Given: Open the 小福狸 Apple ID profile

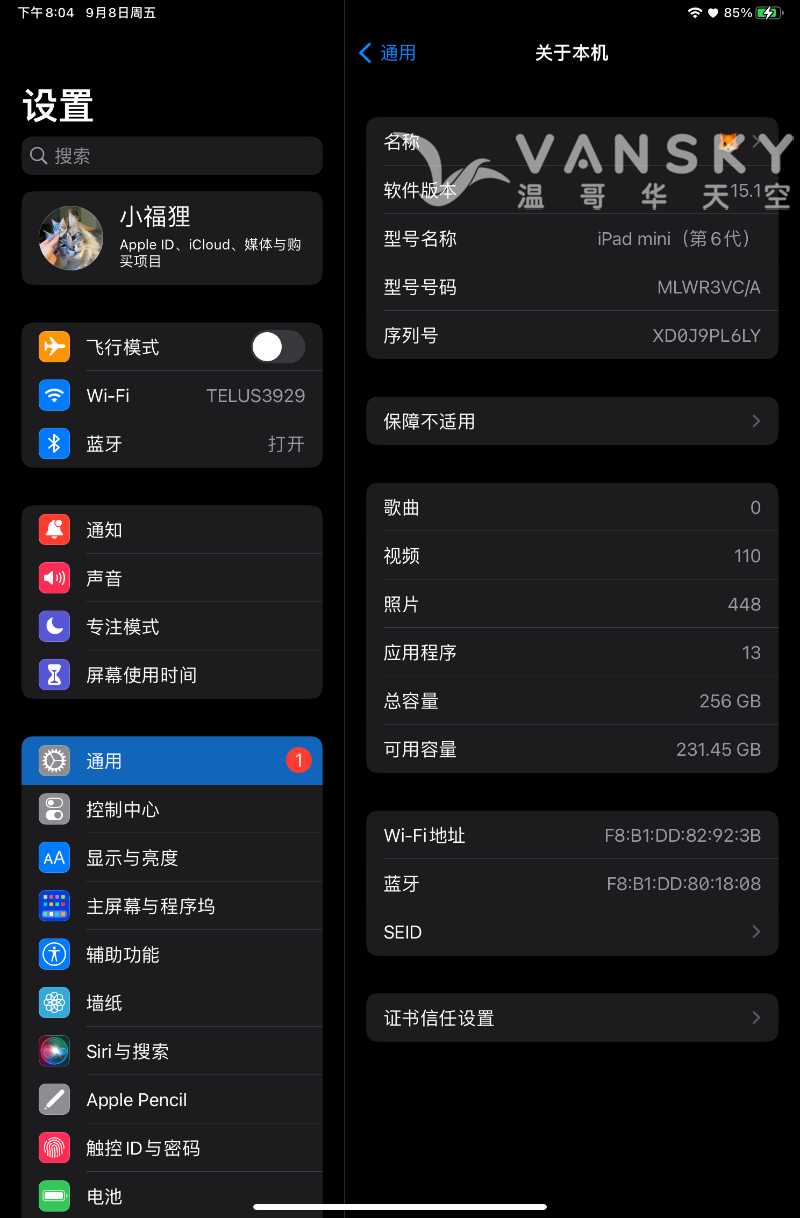Looking at the screenshot, I should point(172,238).
